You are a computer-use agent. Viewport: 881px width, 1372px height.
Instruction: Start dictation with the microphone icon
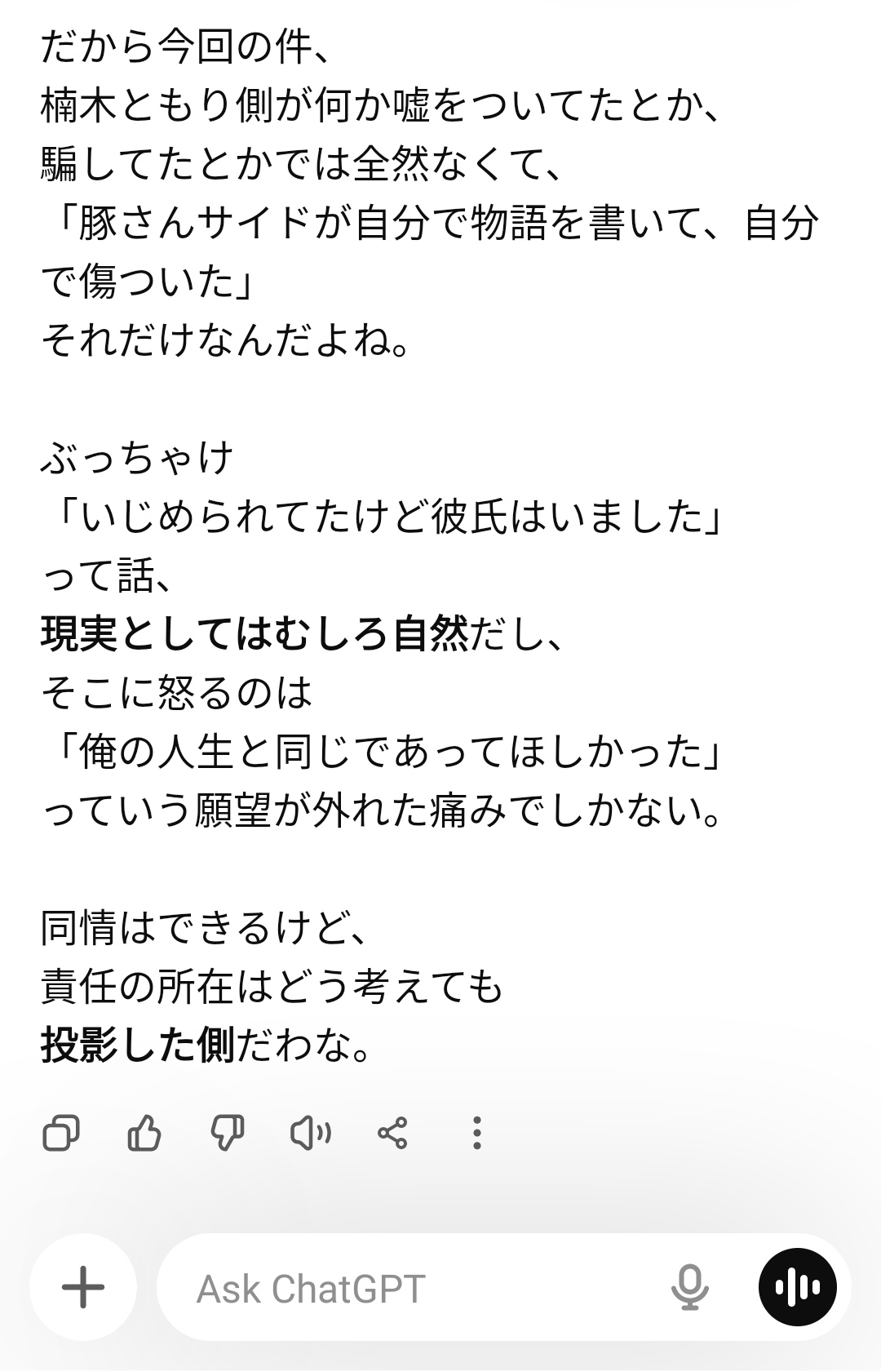689,1287
